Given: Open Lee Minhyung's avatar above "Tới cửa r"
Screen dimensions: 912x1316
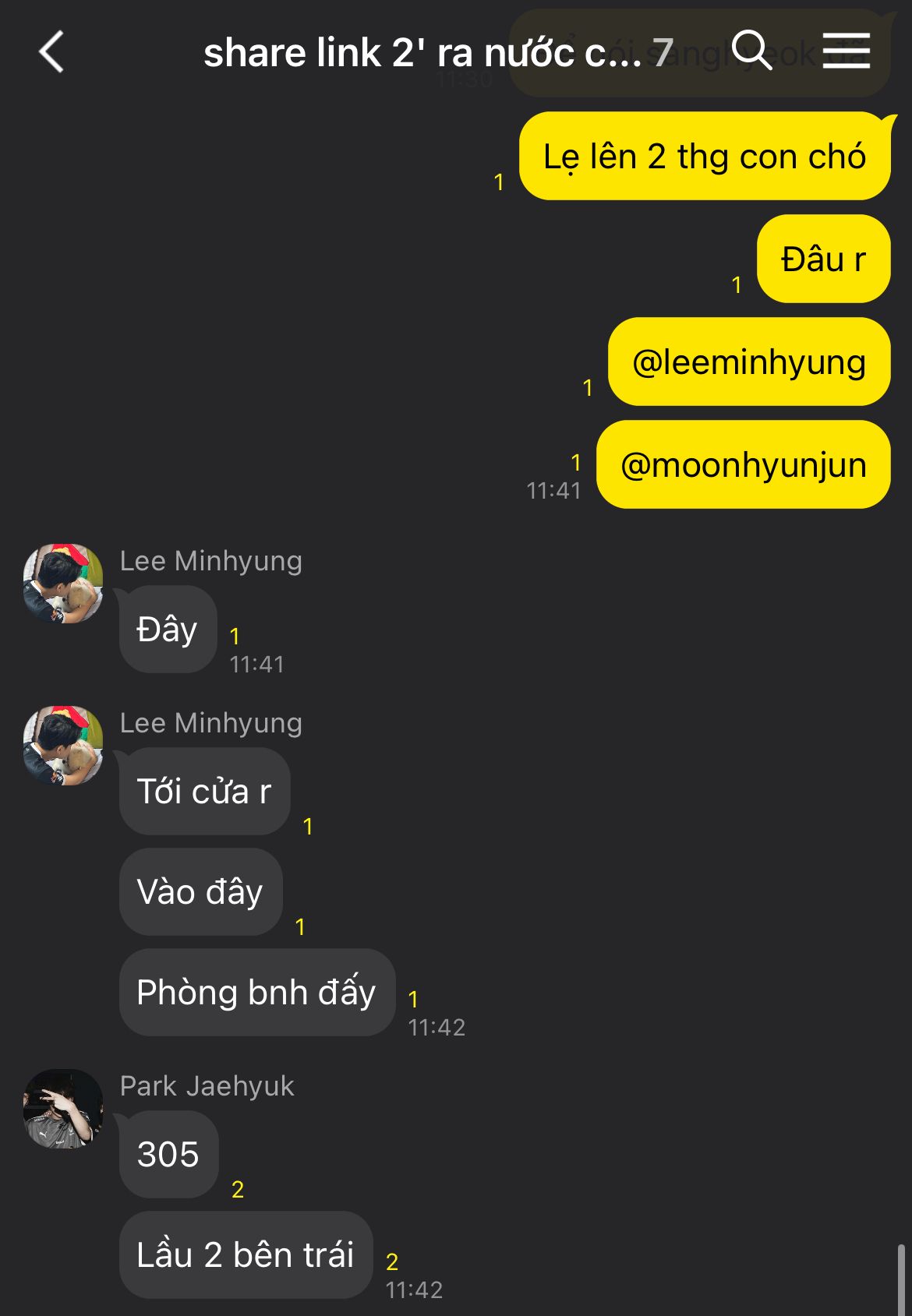Looking at the screenshot, I should tap(63, 746).
